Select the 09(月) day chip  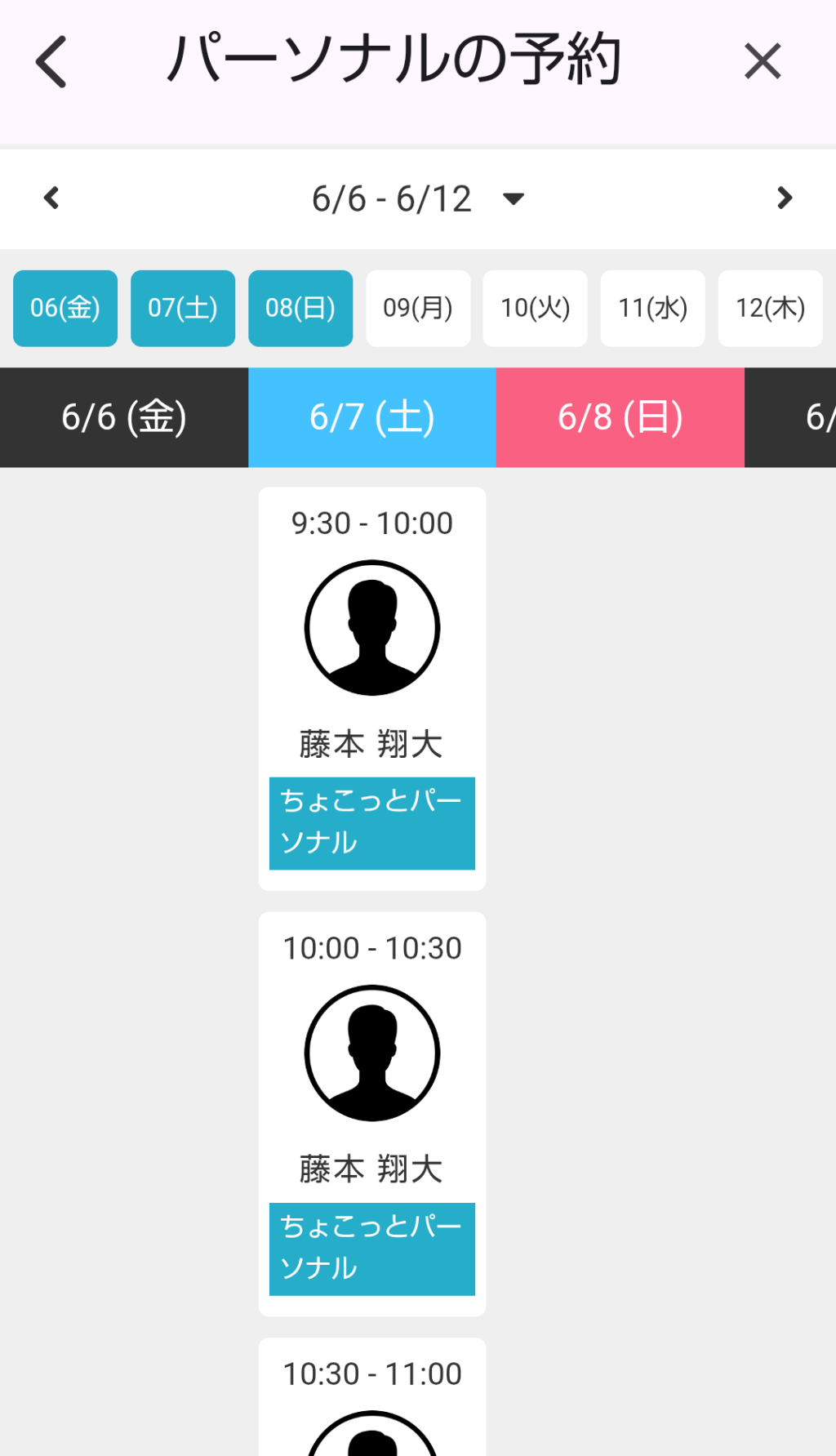click(x=418, y=308)
